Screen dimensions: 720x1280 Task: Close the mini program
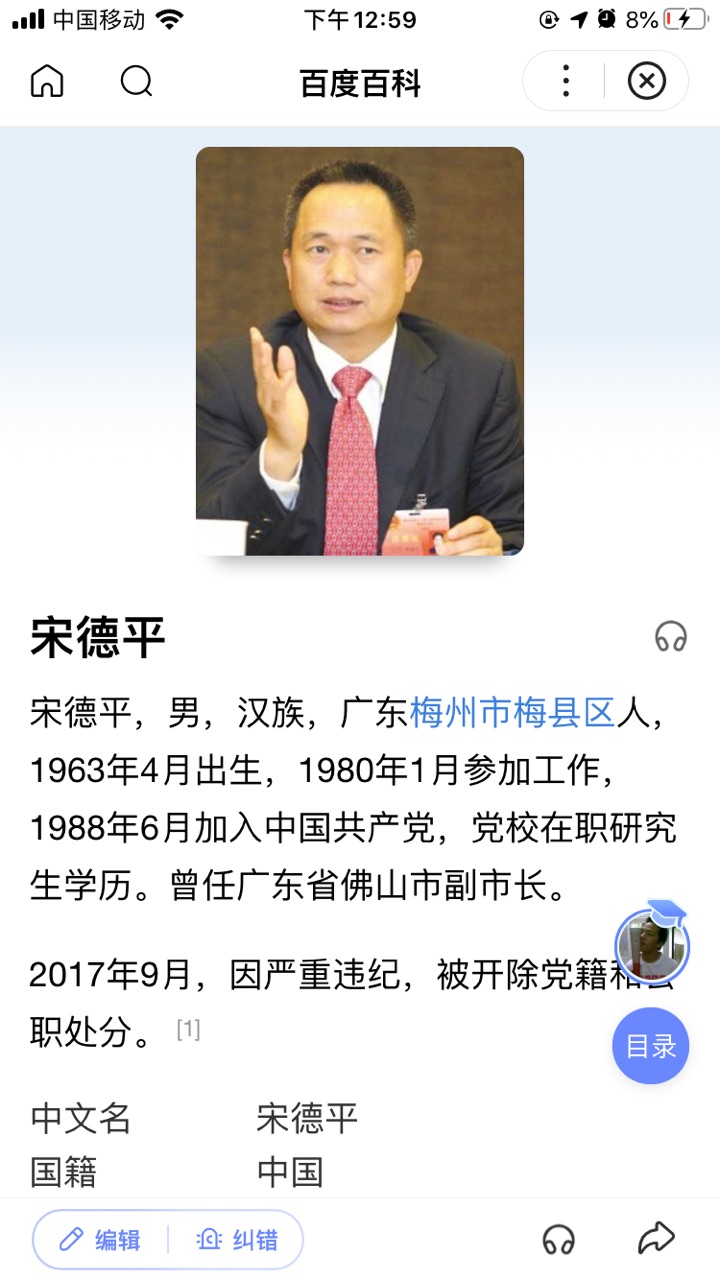(646, 81)
